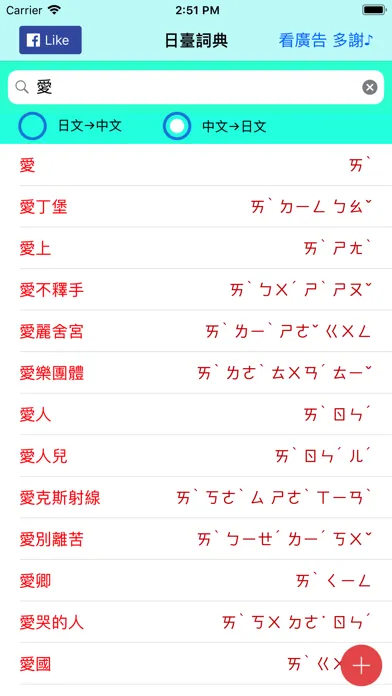392x696 pixels.
Task: View the word 愛上
Action: (x=196, y=248)
